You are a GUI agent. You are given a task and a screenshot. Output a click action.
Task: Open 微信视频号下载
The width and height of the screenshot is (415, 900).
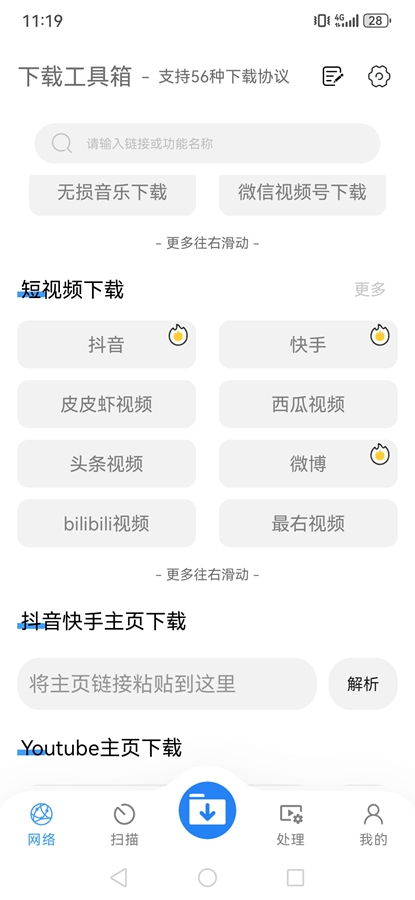pyautogui.click(x=302, y=193)
